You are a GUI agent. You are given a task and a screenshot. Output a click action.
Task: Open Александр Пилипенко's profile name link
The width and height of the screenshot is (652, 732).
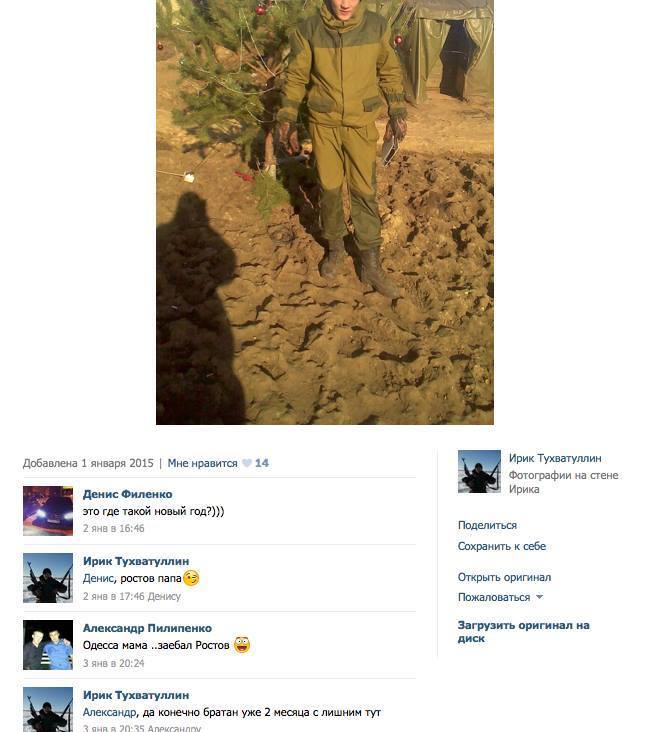point(147,628)
